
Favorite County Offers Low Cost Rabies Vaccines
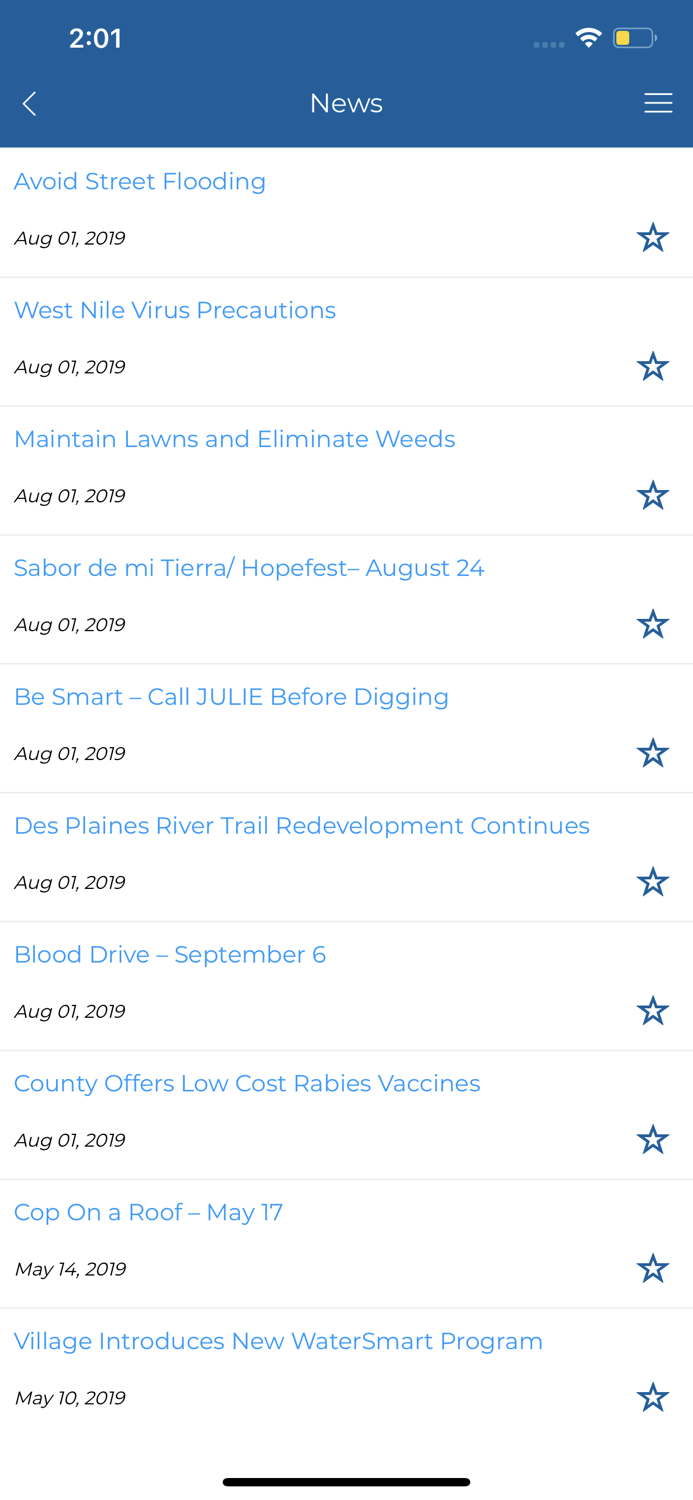652,1140
